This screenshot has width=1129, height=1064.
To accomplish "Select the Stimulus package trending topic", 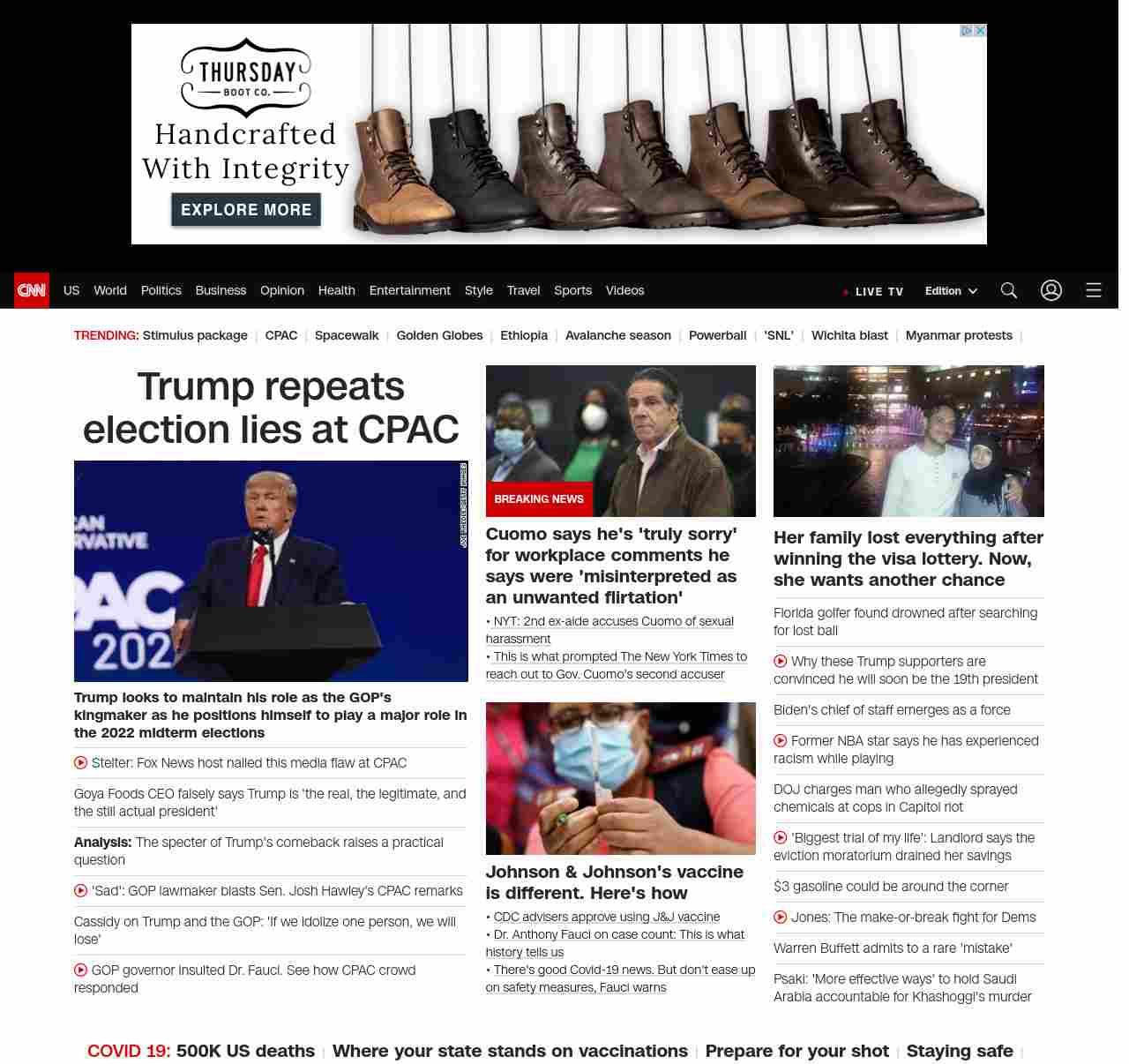I will [195, 335].
